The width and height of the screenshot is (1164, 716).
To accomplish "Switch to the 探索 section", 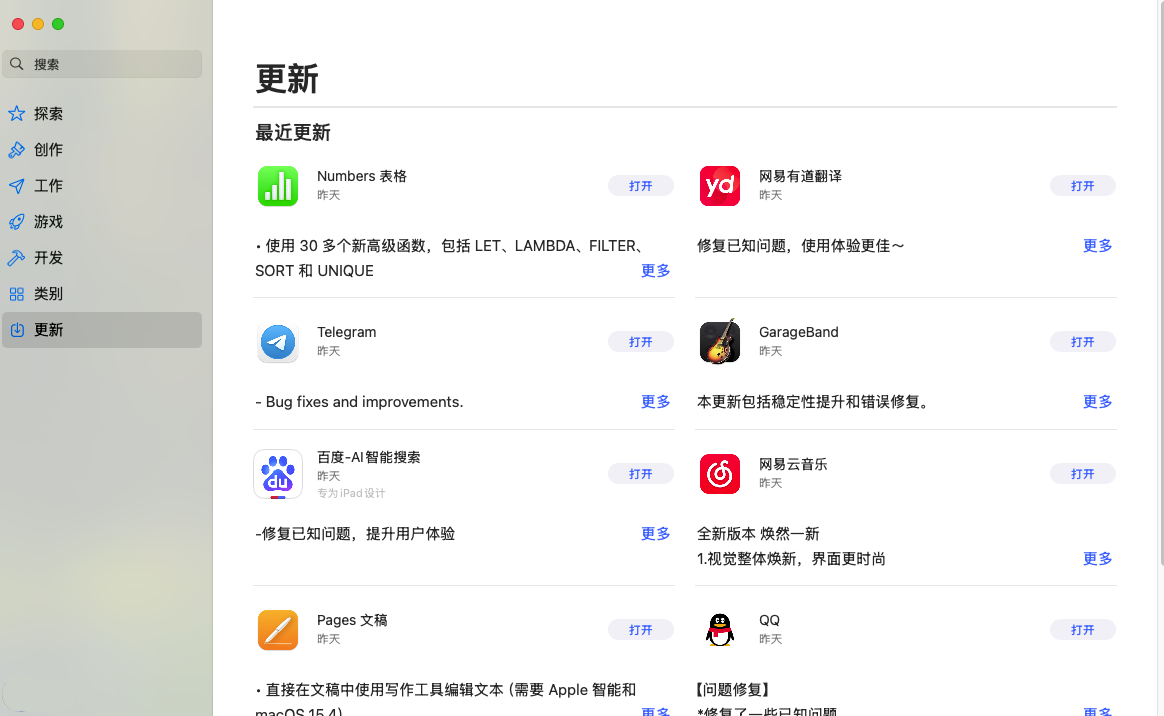I will [48, 114].
